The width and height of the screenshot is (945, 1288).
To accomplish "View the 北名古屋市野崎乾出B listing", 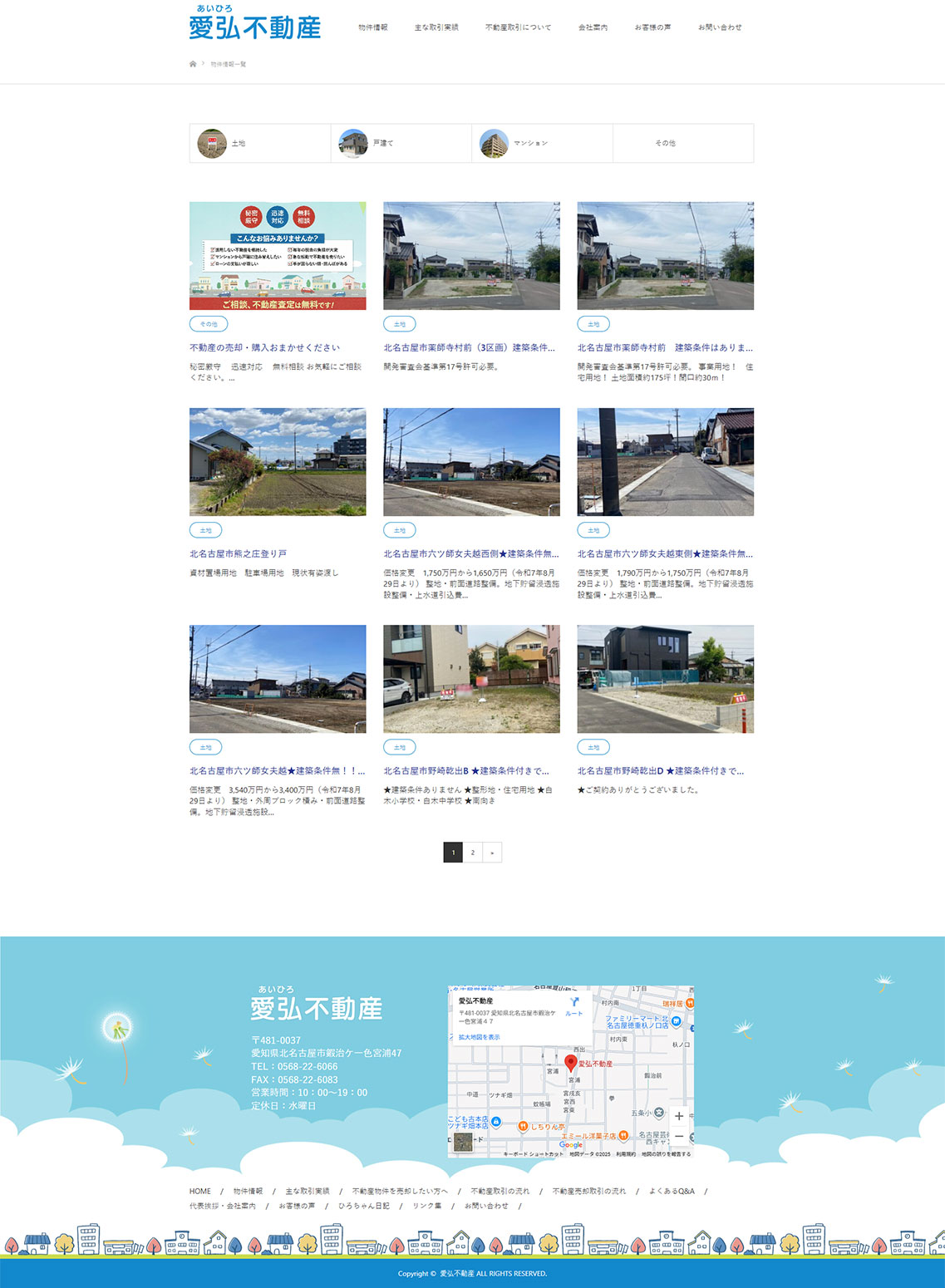I will coord(465,771).
